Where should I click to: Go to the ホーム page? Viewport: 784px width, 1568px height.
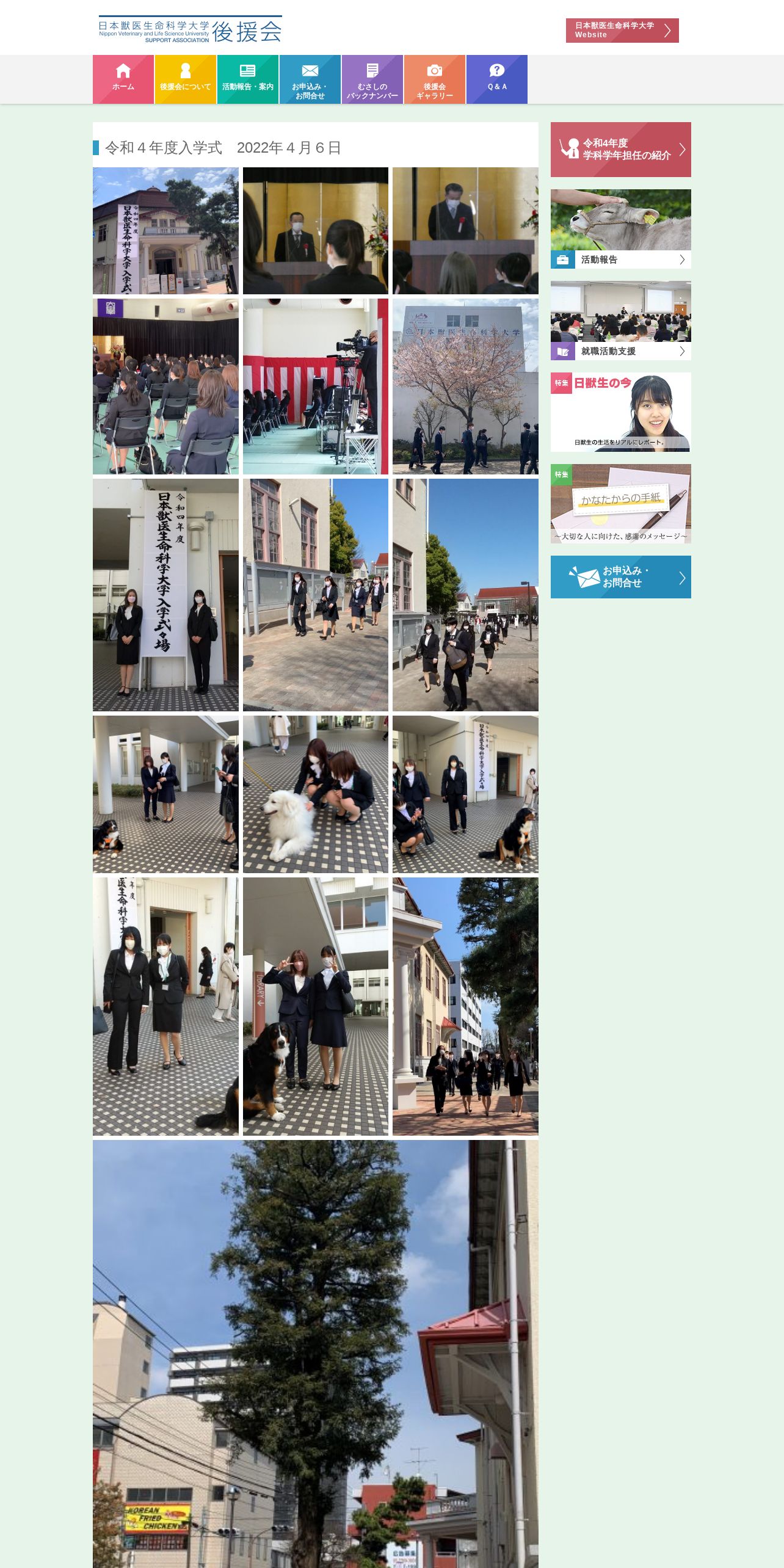(x=123, y=79)
